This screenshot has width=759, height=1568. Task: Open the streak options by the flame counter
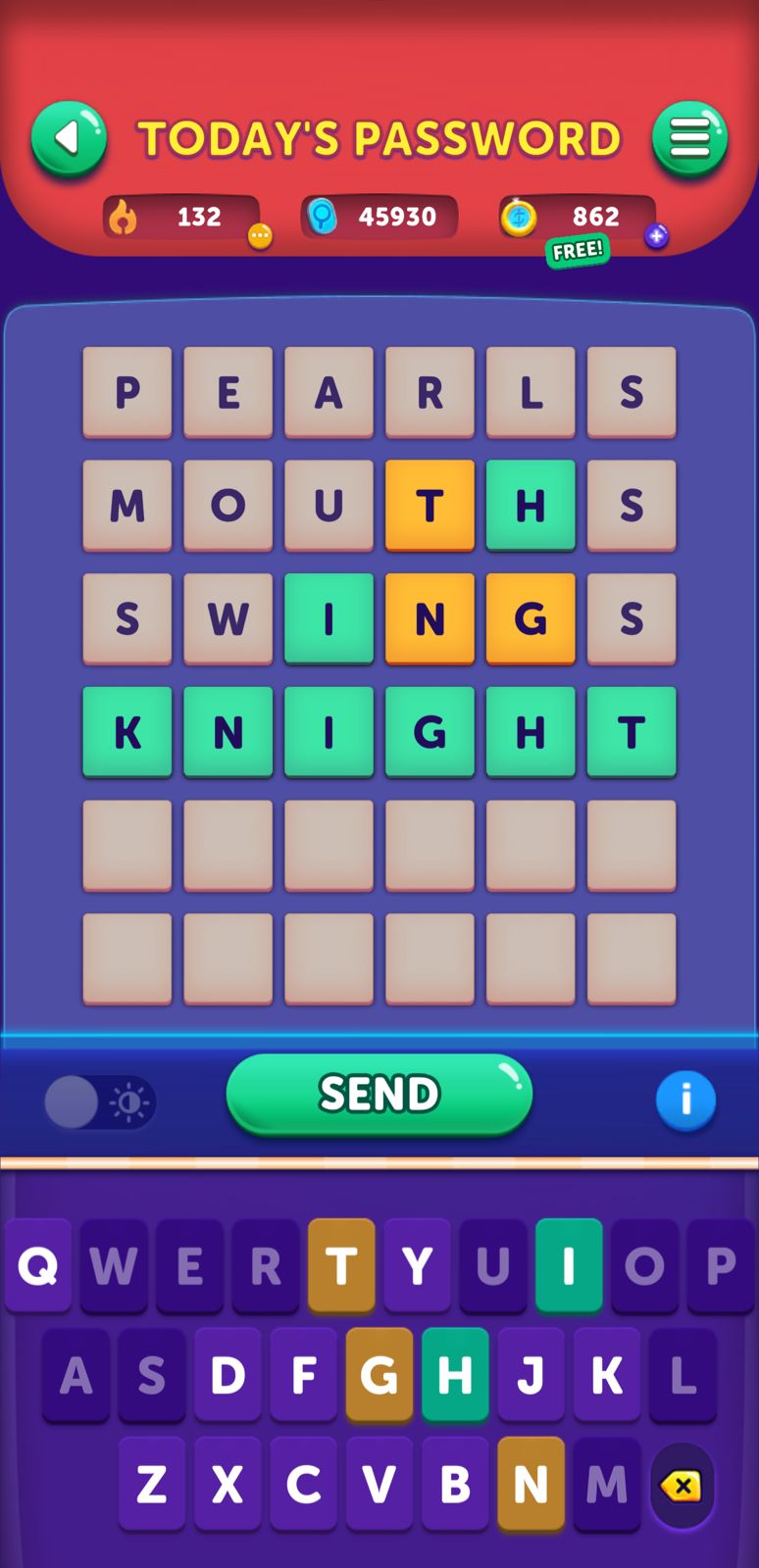tap(260, 236)
